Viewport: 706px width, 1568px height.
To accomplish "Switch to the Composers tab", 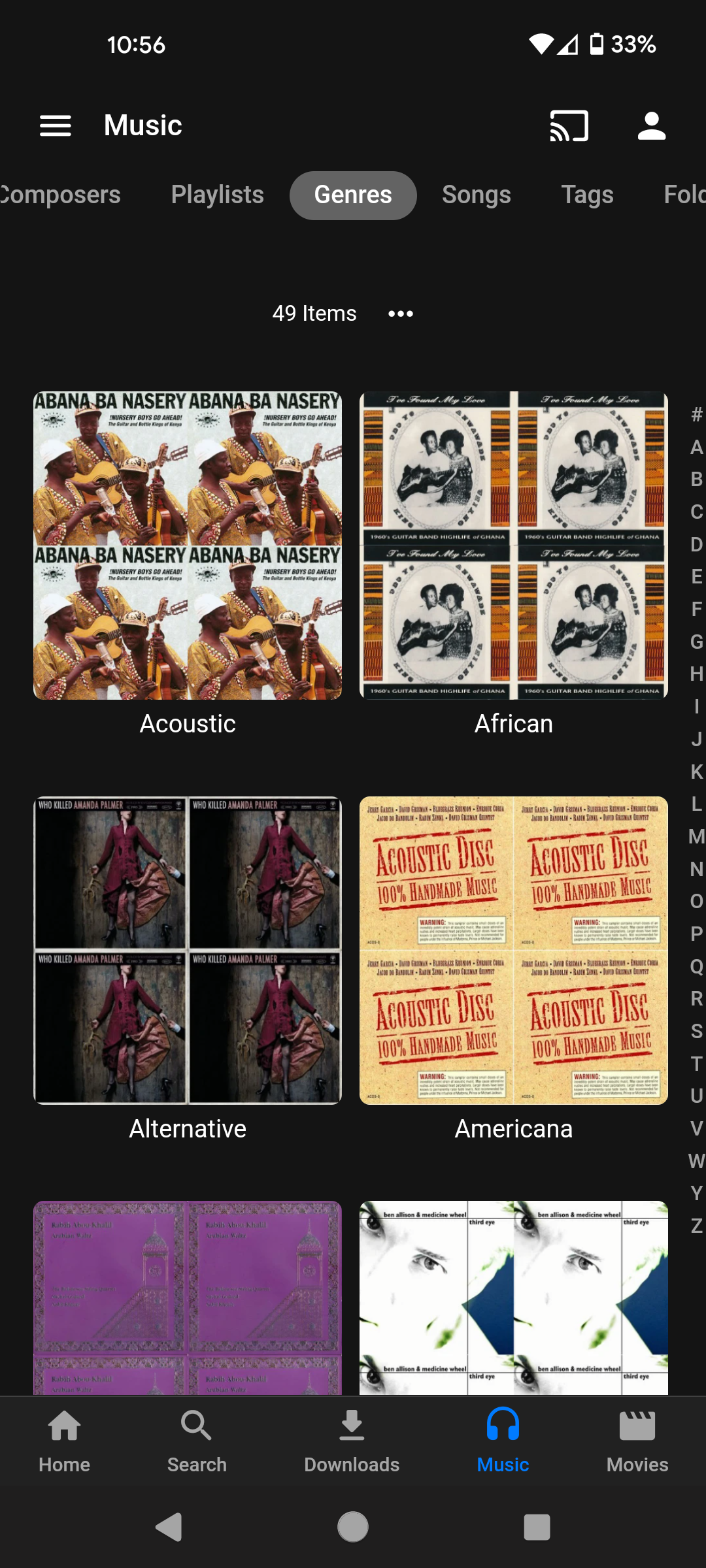I will [x=60, y=195].
